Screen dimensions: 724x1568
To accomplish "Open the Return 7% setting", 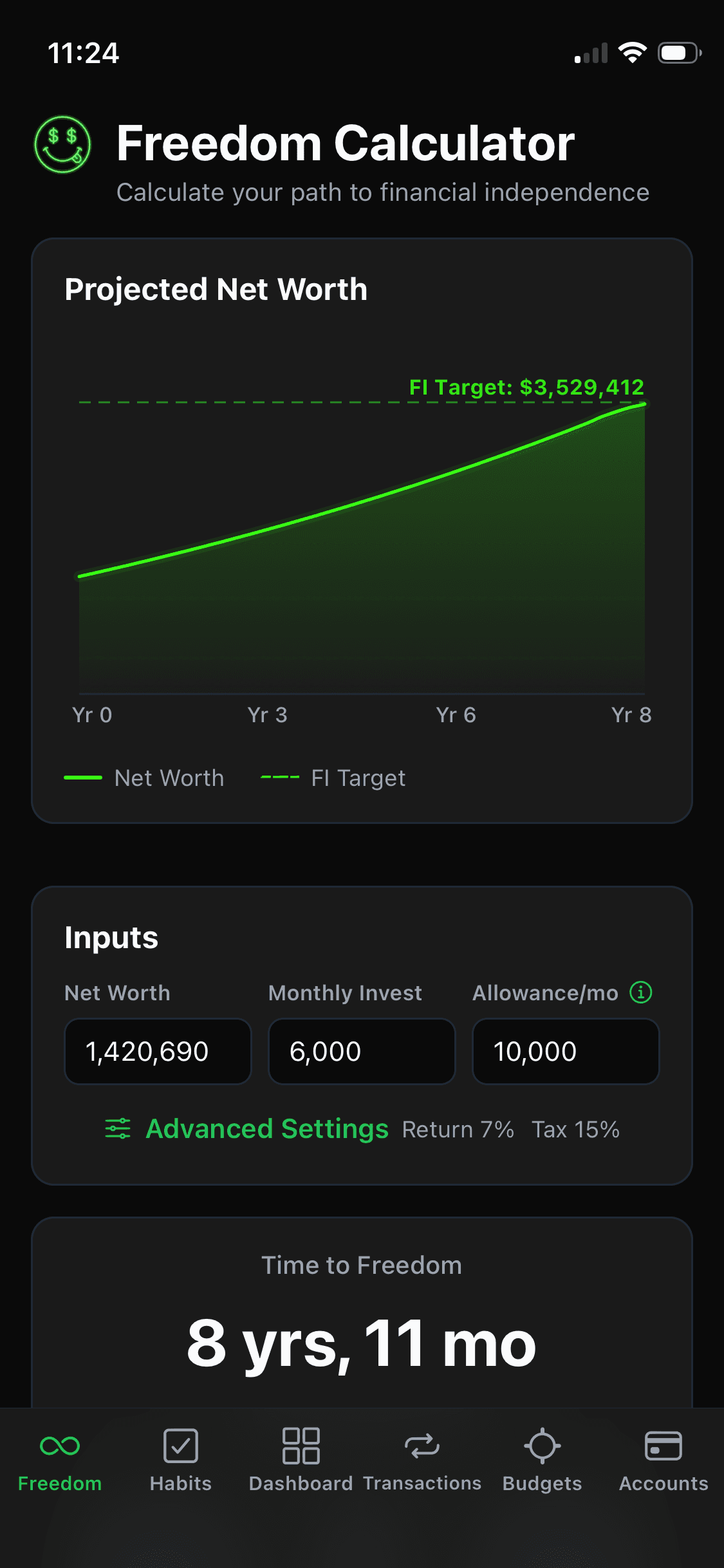I will click(x=458, y=1130).
